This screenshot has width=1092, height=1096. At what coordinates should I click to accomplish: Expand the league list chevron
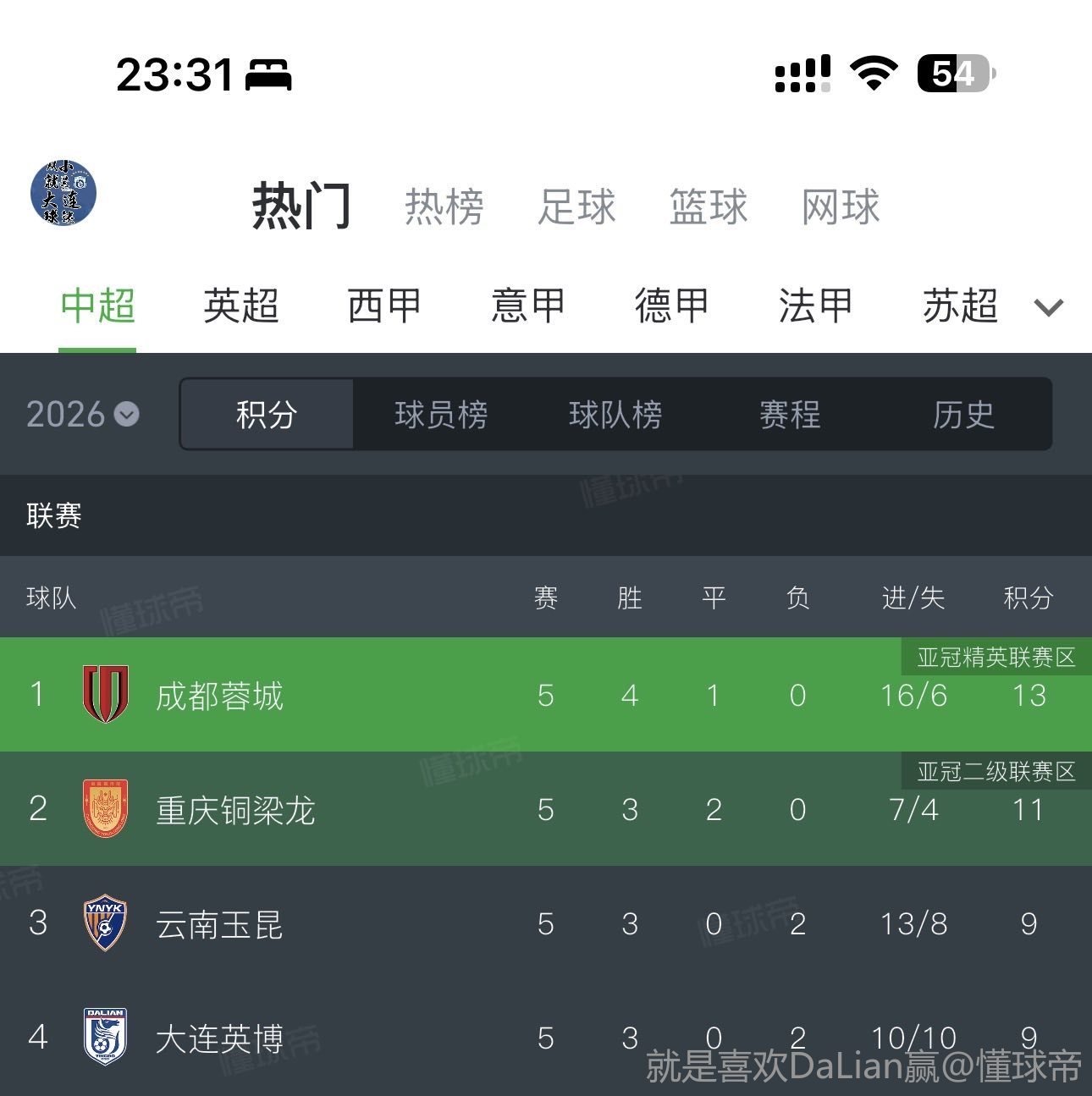[x=1049, y=307]
